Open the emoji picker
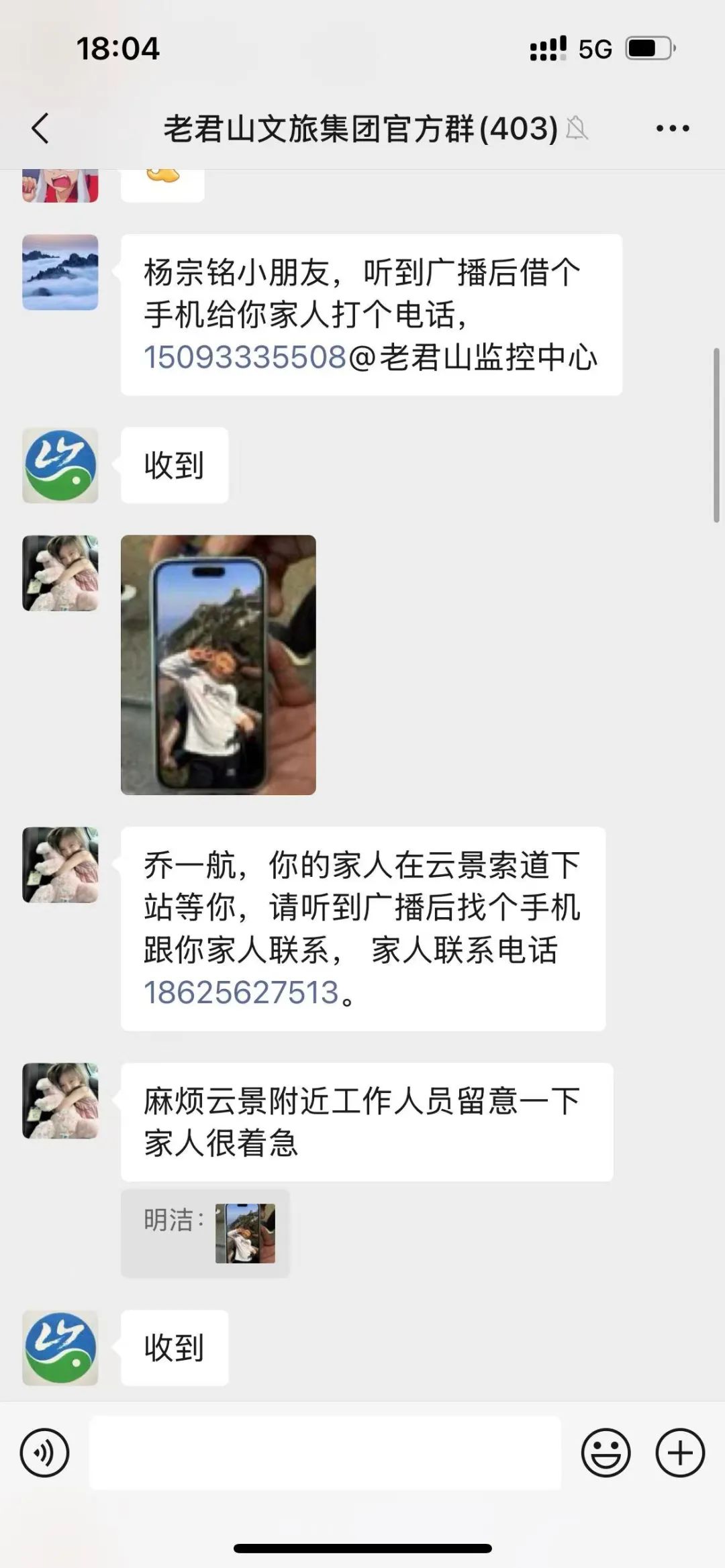 606,1453
